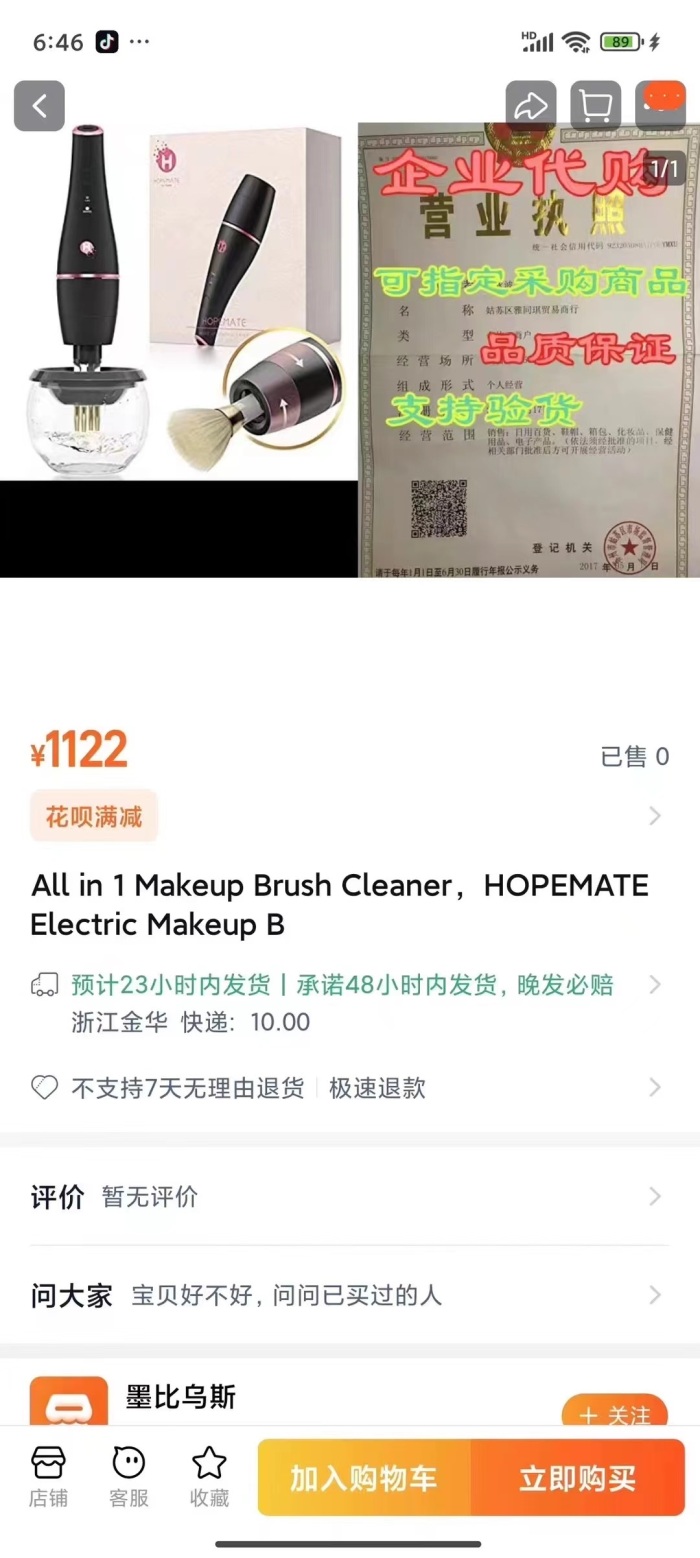The height and width of the screenshot is (1558, 700).
Task: Add item to favorites with 收藏
Action: click(209, 1476)
